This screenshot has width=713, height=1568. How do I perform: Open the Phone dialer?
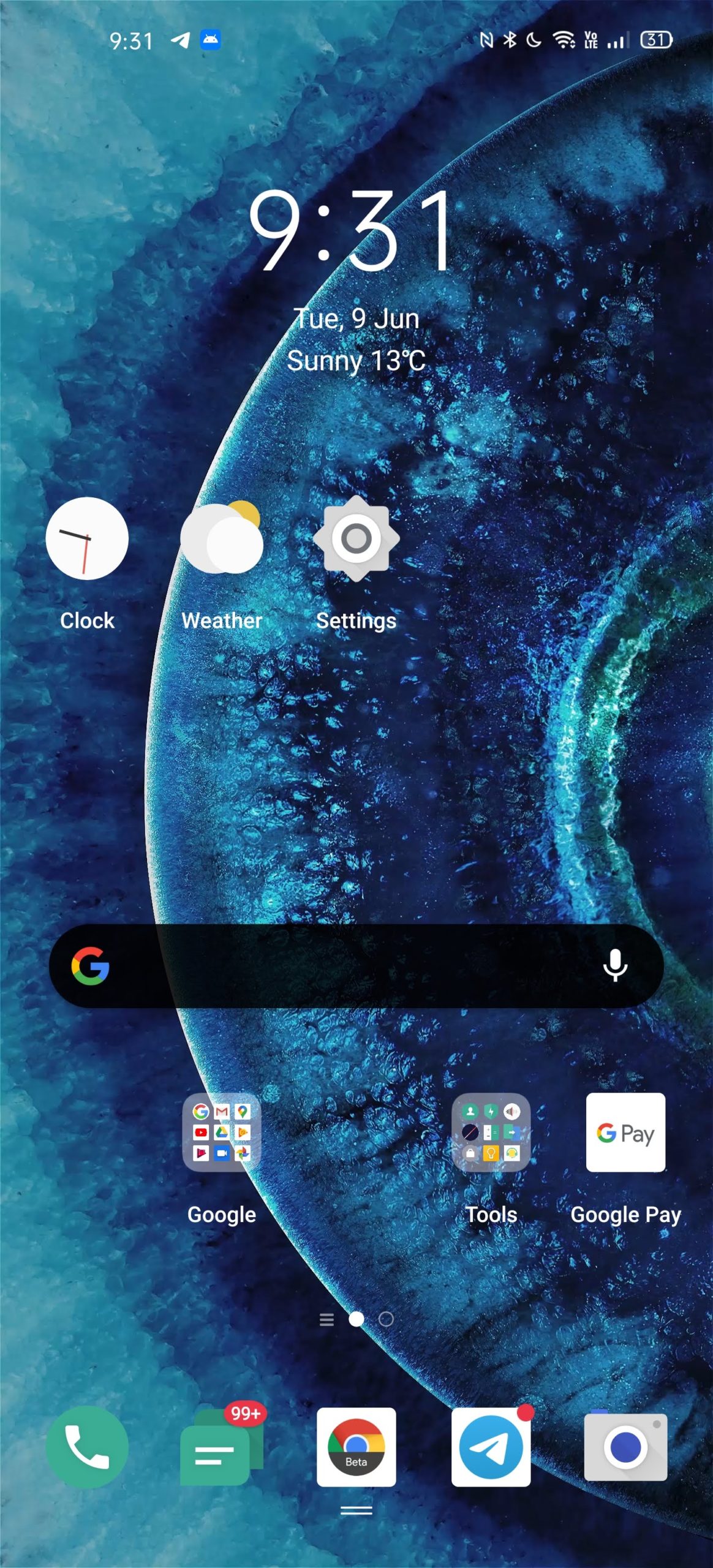[87, 1447]
